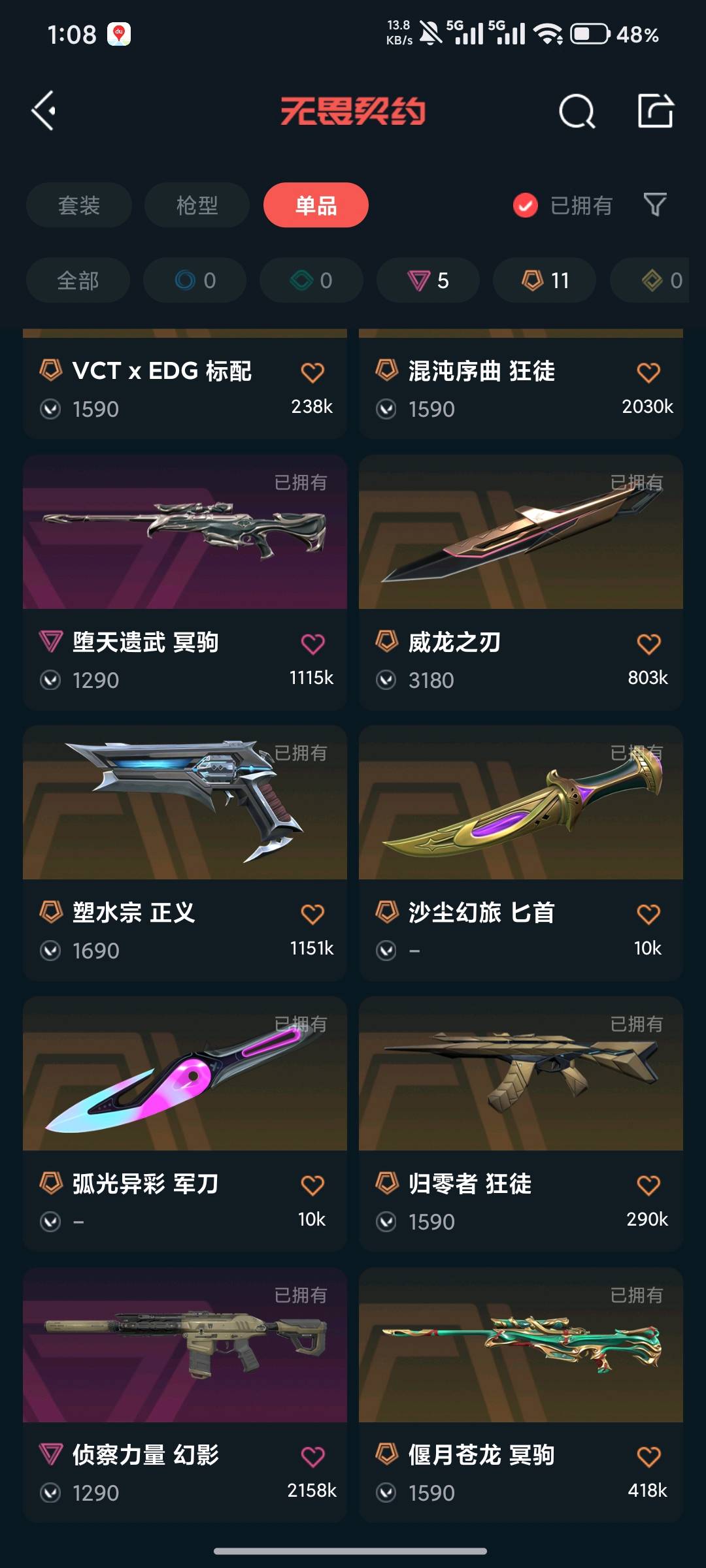The image size is (706, 1568).
Task: Switch to the 枪型 tab
Action: pyautogui.click(x=197, y=205)
